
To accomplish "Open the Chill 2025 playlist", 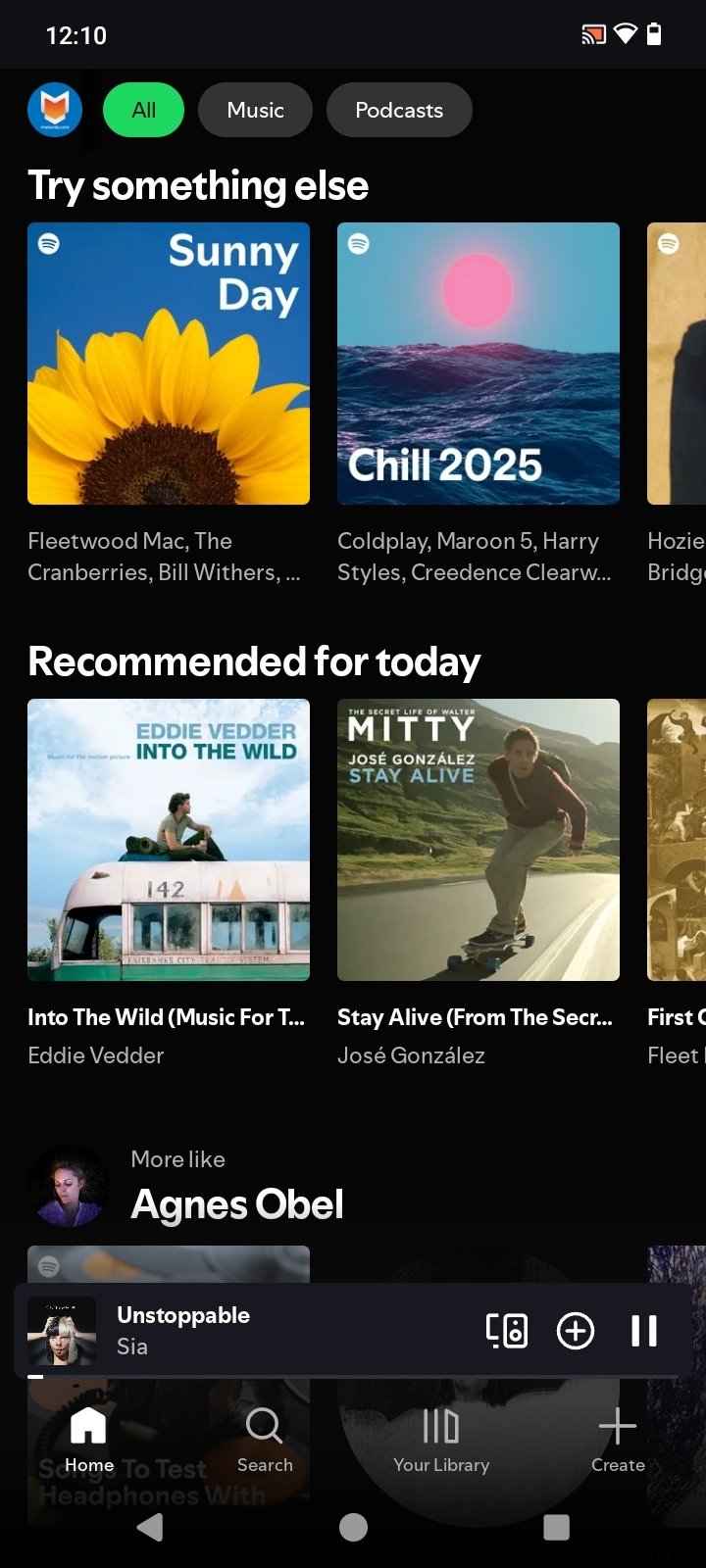I will pyautogui.click(x=479, y=364).
